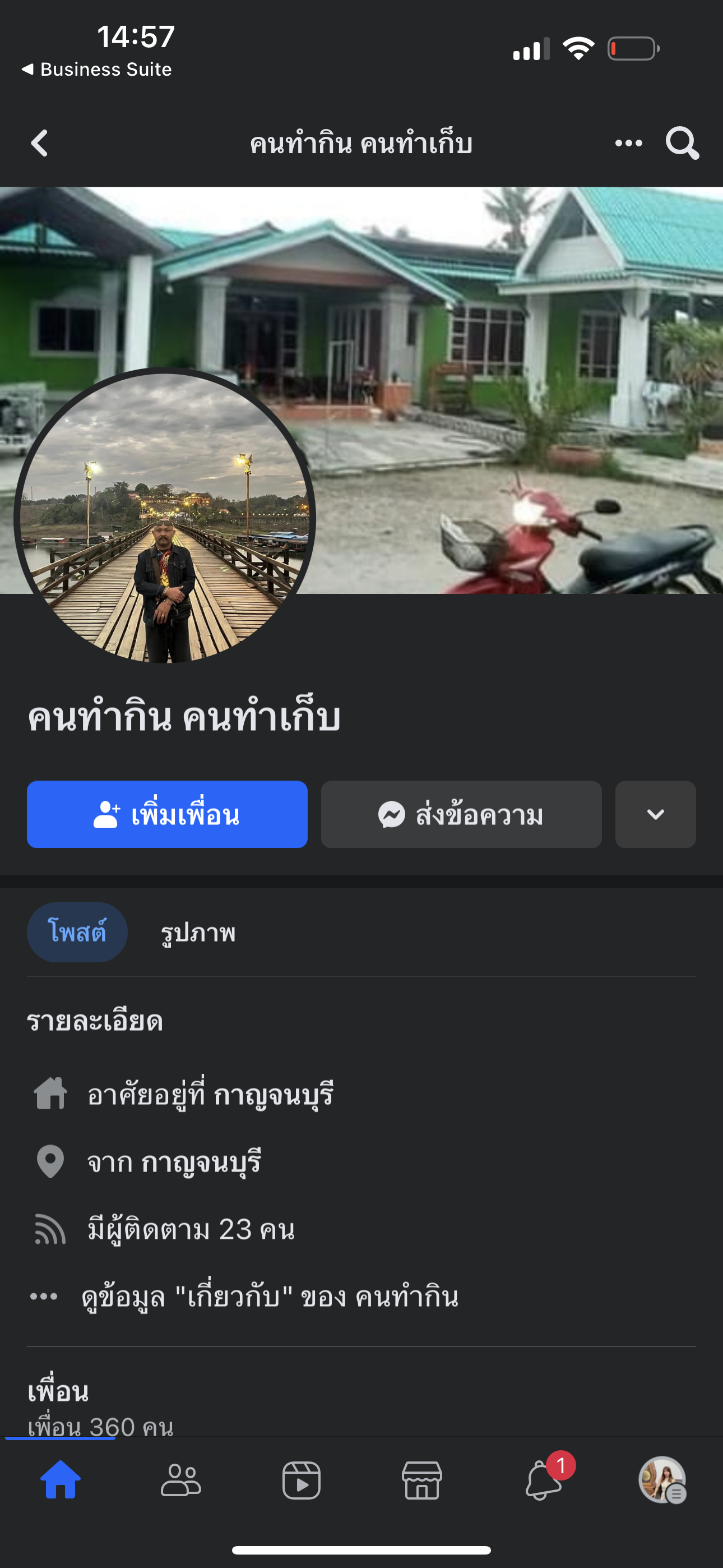This screenshot has height=1568, width=723.
Task: Open ดูข้อมูล "เกี่ยวกับ" ของ คนทำกิน
Action: 270,1296
